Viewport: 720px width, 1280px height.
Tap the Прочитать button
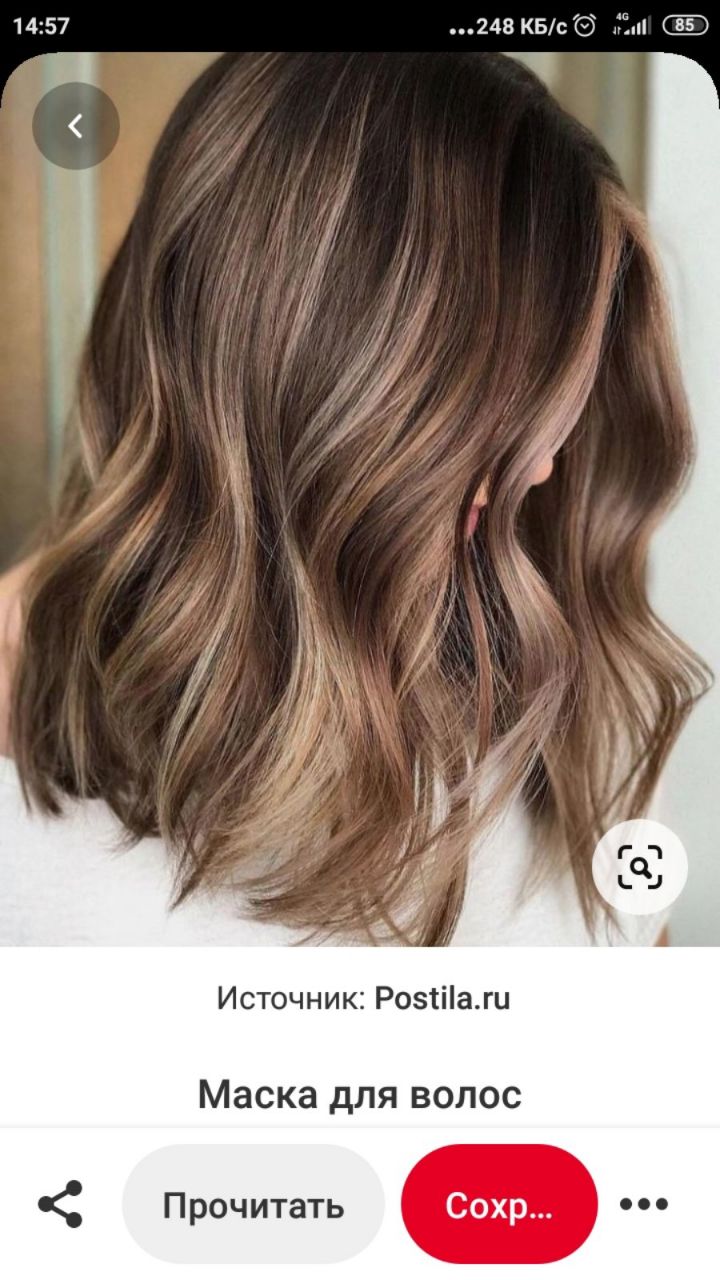253,1205
